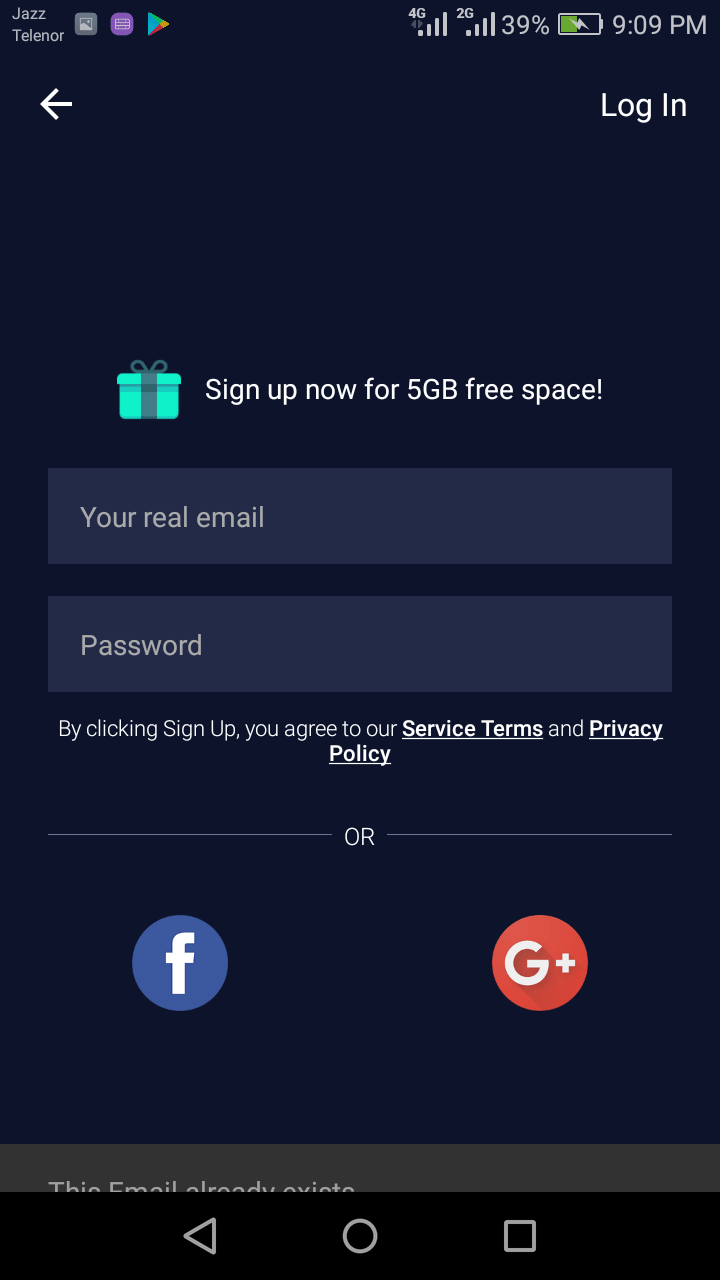Sign up with the Google+ icon

pyautogui.click(x=540, y=962)
